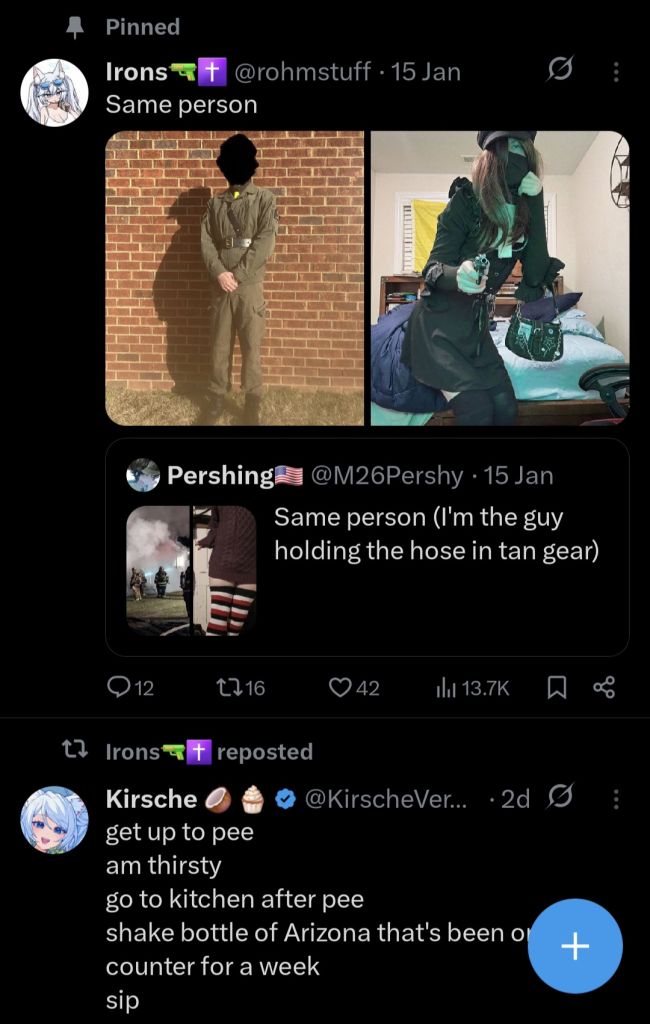
Task: Open Kirsche's profile avatar
Action: (54, 819)
